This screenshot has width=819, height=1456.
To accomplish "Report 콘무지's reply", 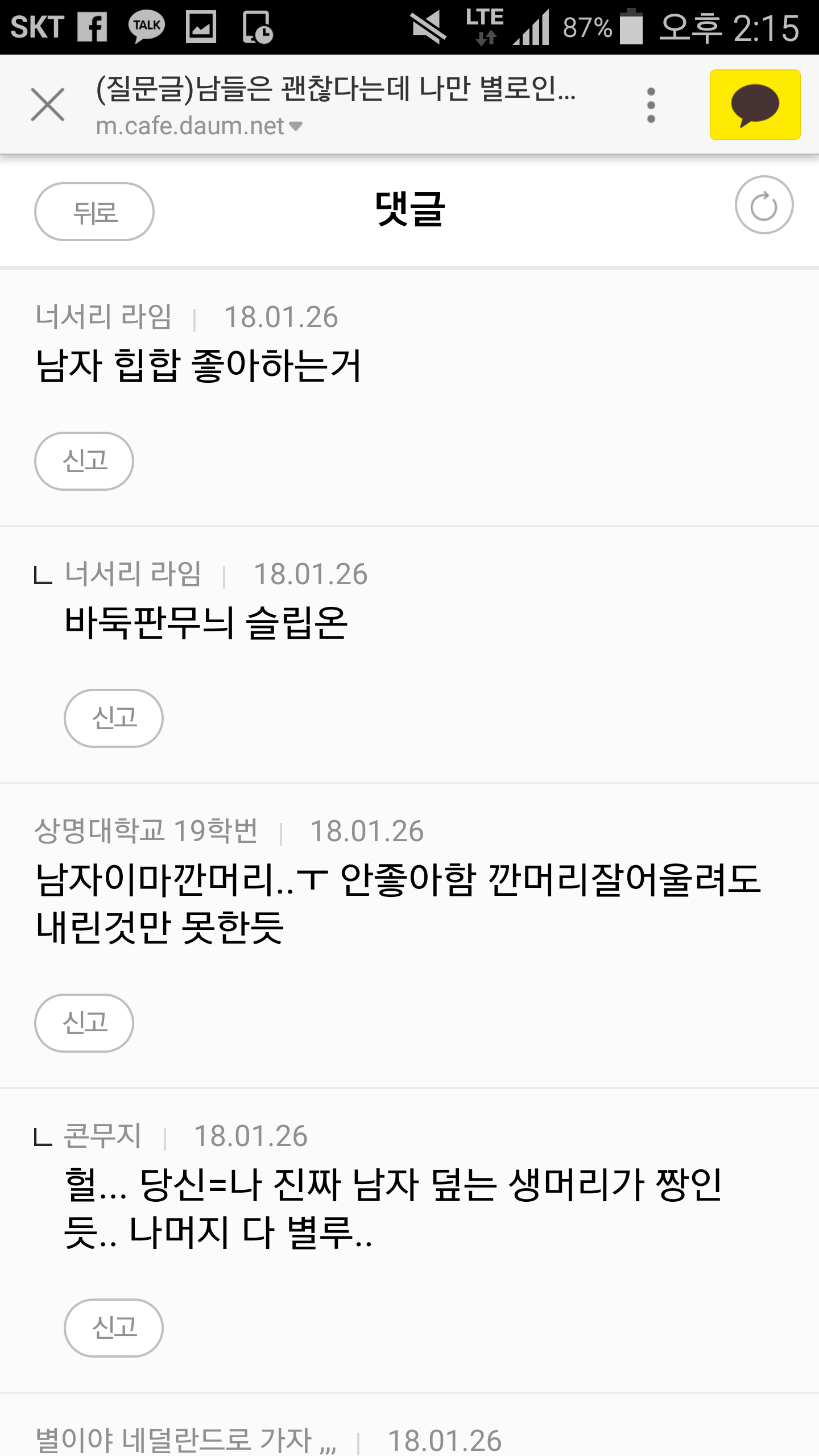I will coord(114,1328).
